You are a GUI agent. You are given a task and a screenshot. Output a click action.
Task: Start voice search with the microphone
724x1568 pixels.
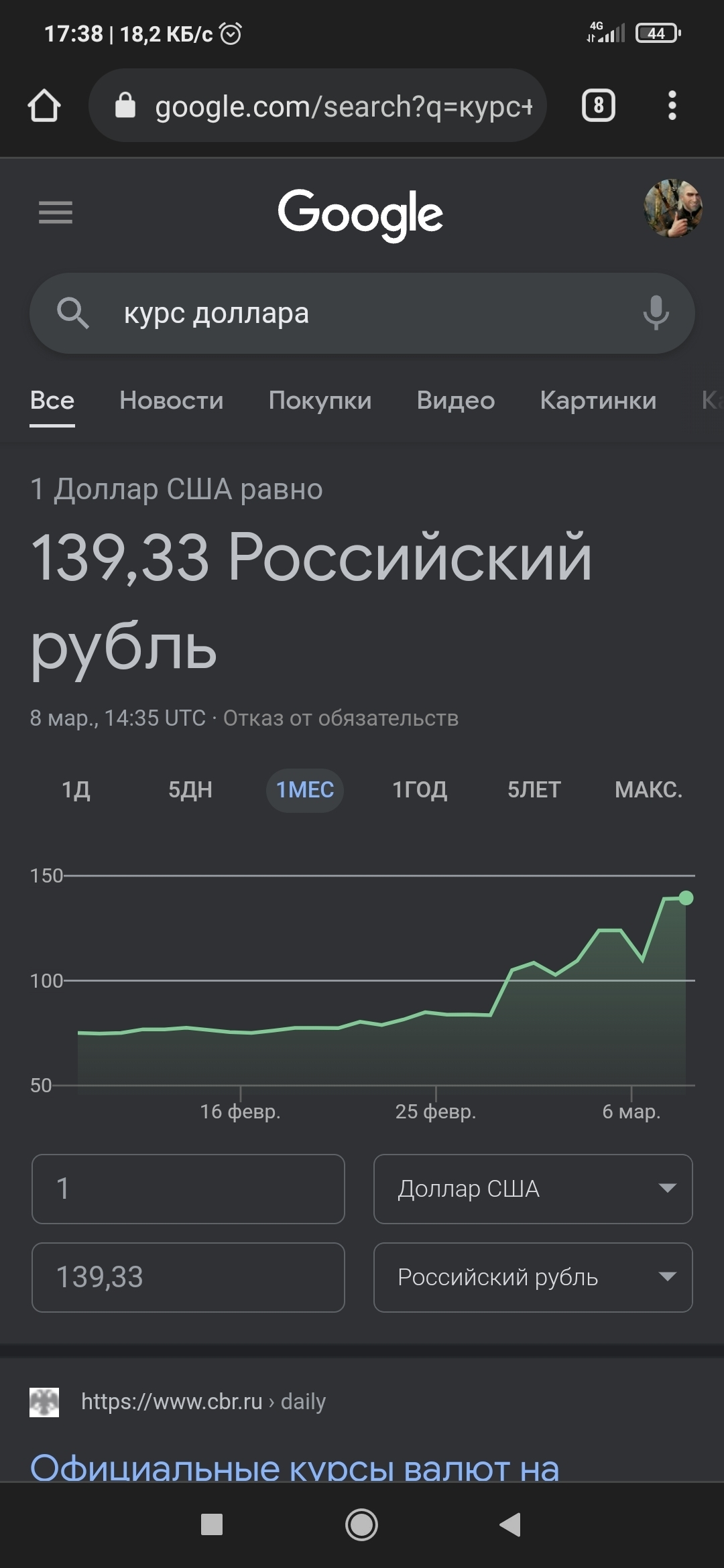[655, 313]
